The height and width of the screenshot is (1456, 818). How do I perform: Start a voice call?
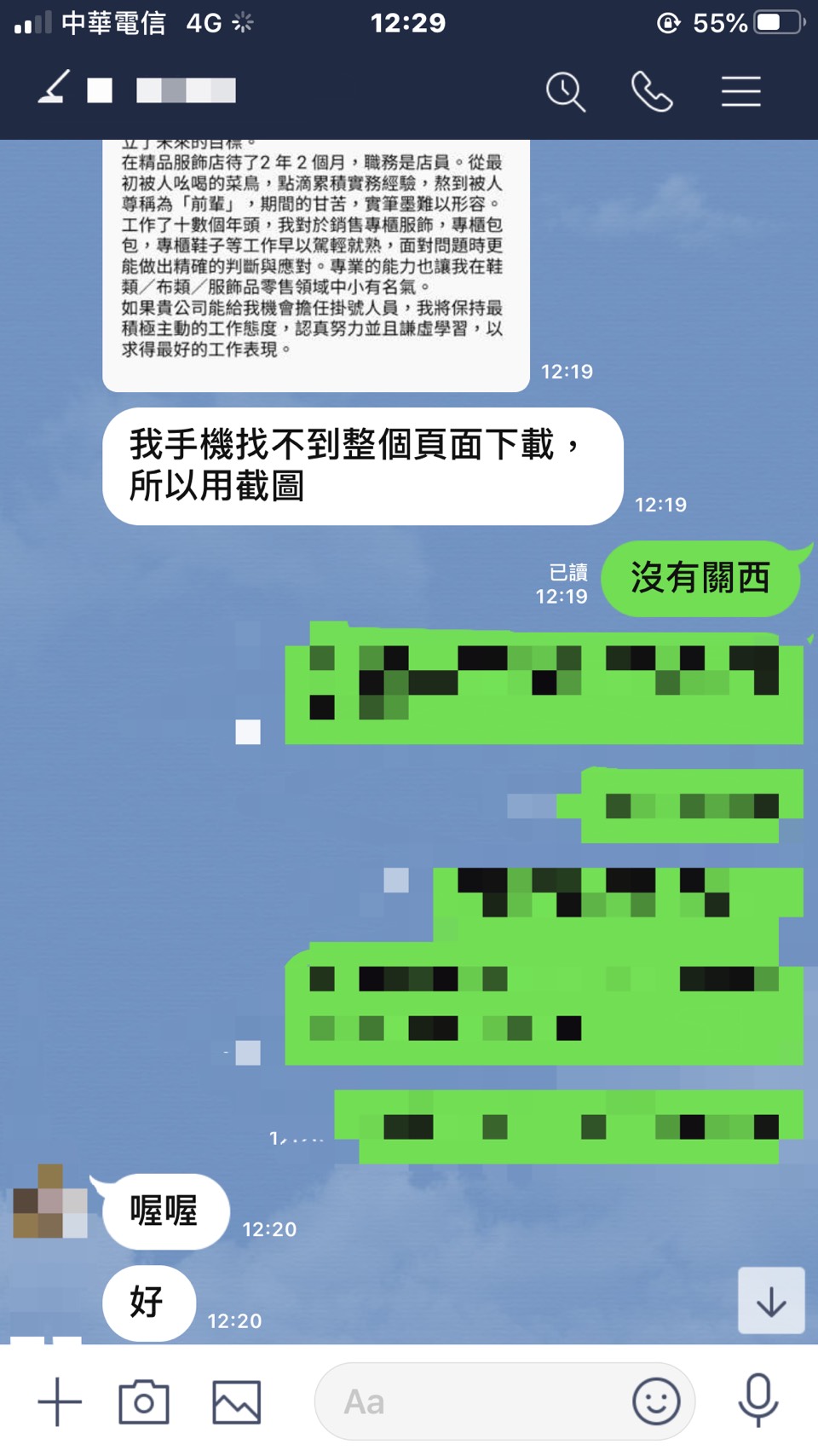pyautogui.click(x=652, y=91)
